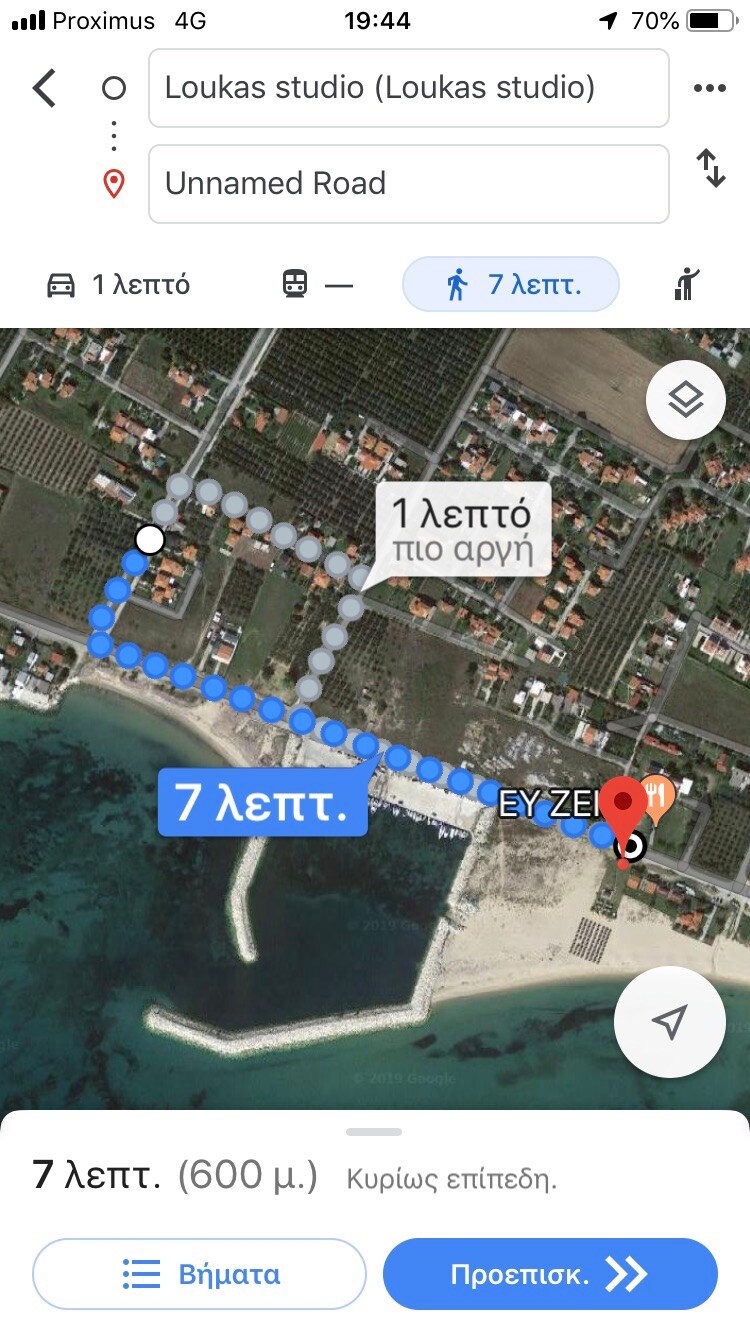
Task: Switch to driving mode (1 λεπτό)
Action: pos(118,285)
